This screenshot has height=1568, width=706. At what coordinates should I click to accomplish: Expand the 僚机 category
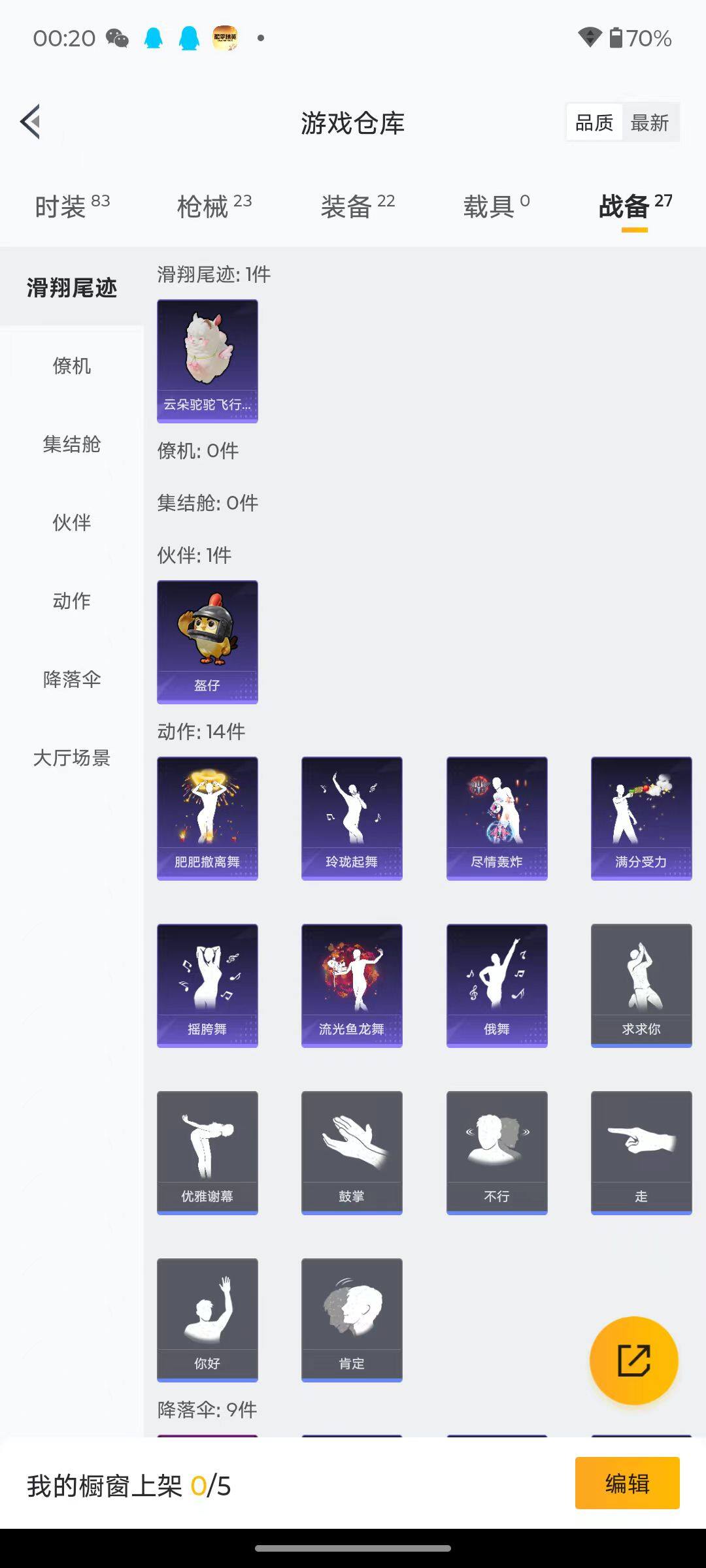point(71,366)
